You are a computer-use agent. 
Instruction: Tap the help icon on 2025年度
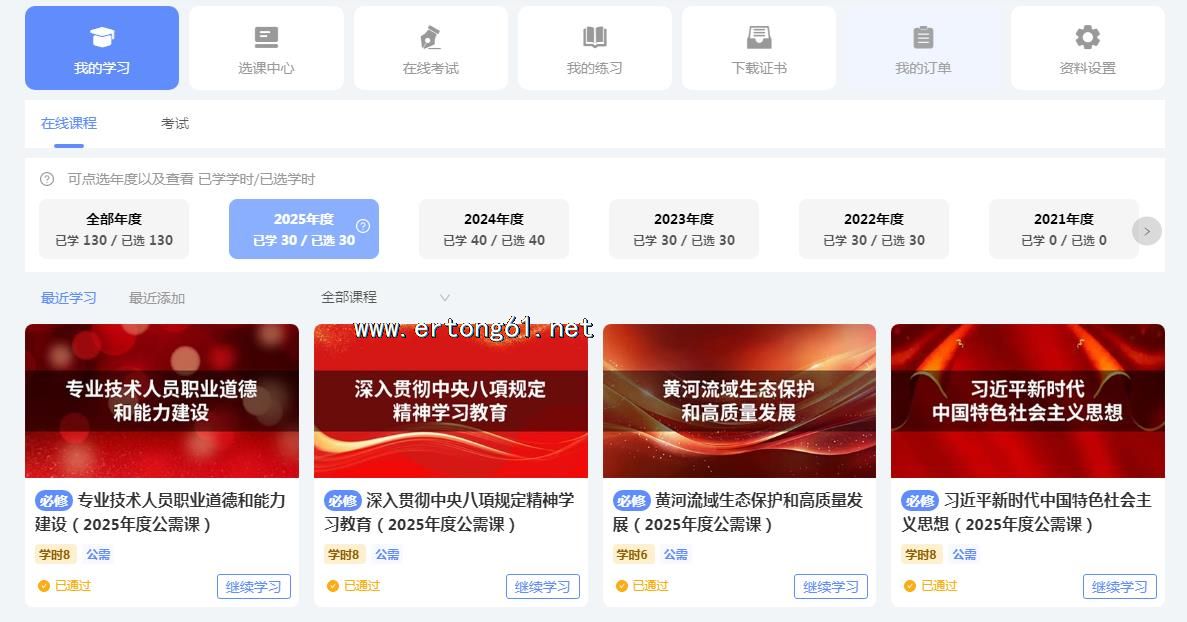pyautogui.click(x=363, y=226)
